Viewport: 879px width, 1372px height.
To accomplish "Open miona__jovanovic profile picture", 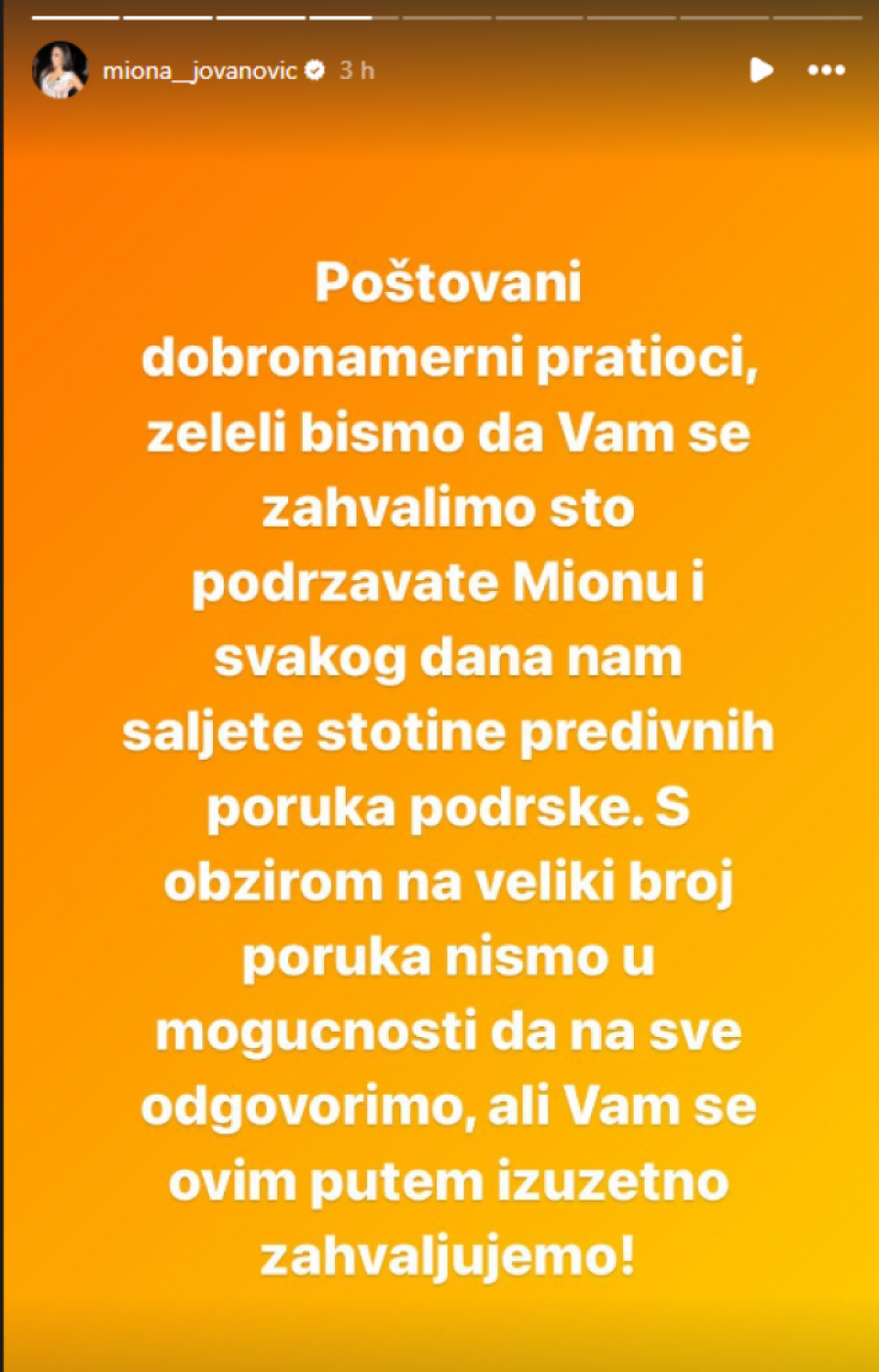I will coord(61,70).
